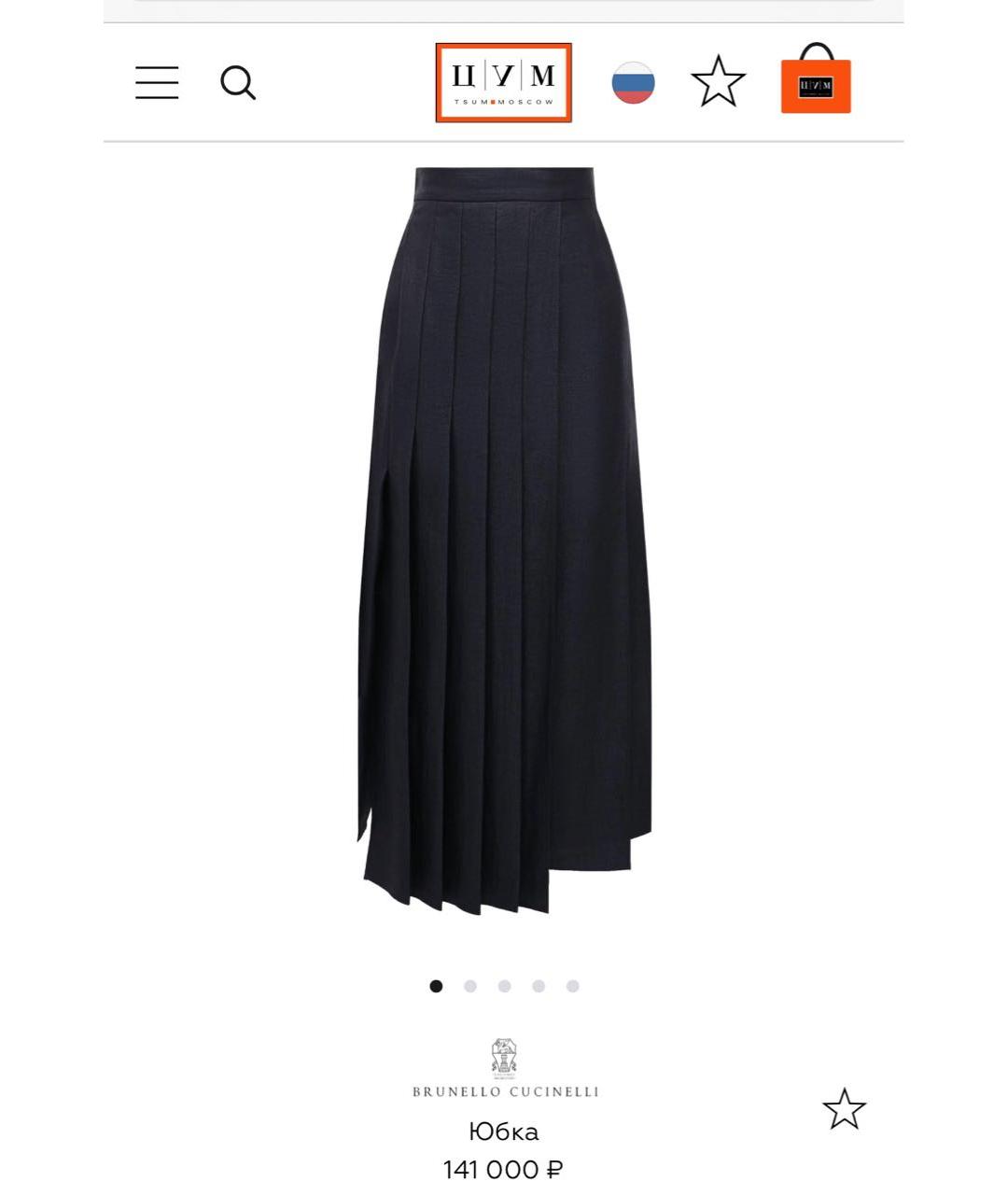Go to TSUM home via logo

click(504, 82)
